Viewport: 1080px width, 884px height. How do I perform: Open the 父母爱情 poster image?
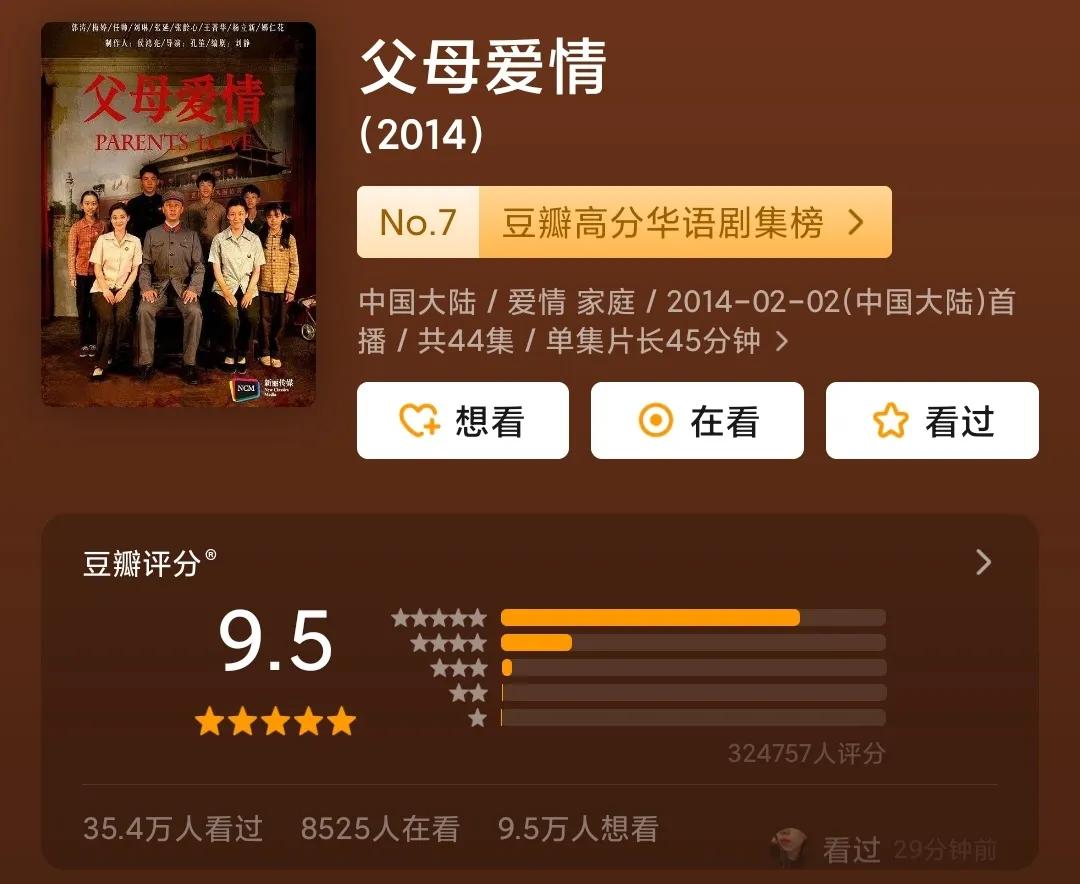(x=178, y=214)
